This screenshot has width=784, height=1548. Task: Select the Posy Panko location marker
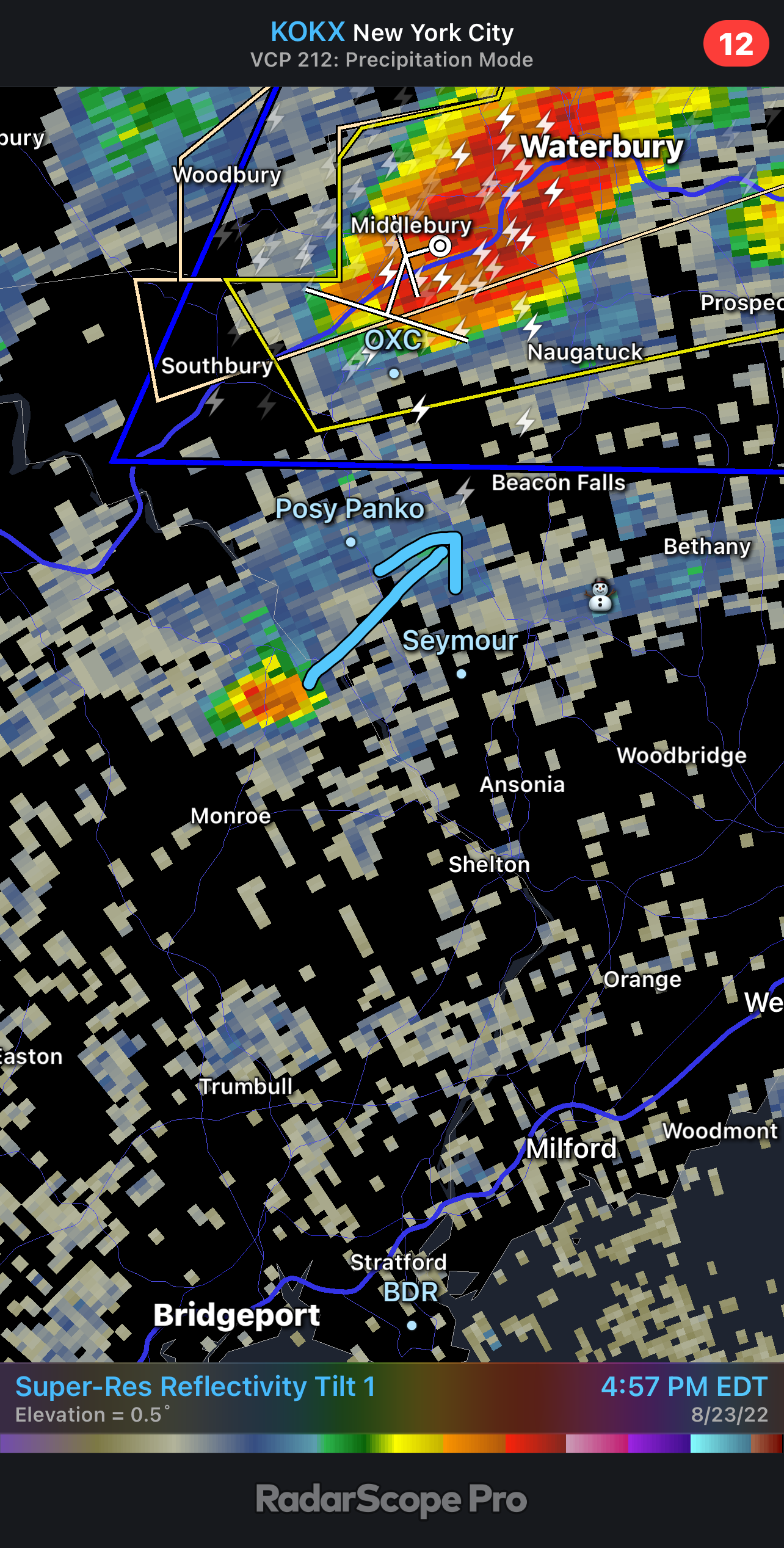click(x=350, y=542)
